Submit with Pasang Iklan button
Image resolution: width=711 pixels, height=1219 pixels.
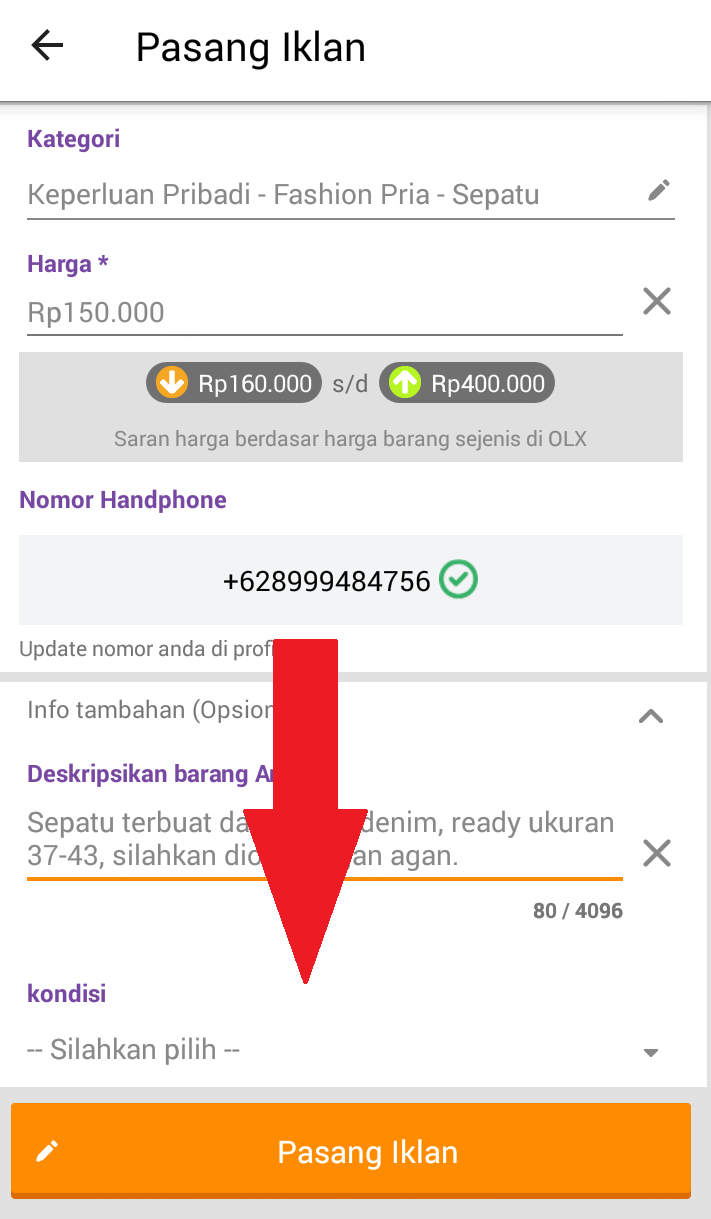pos(351,1151)
